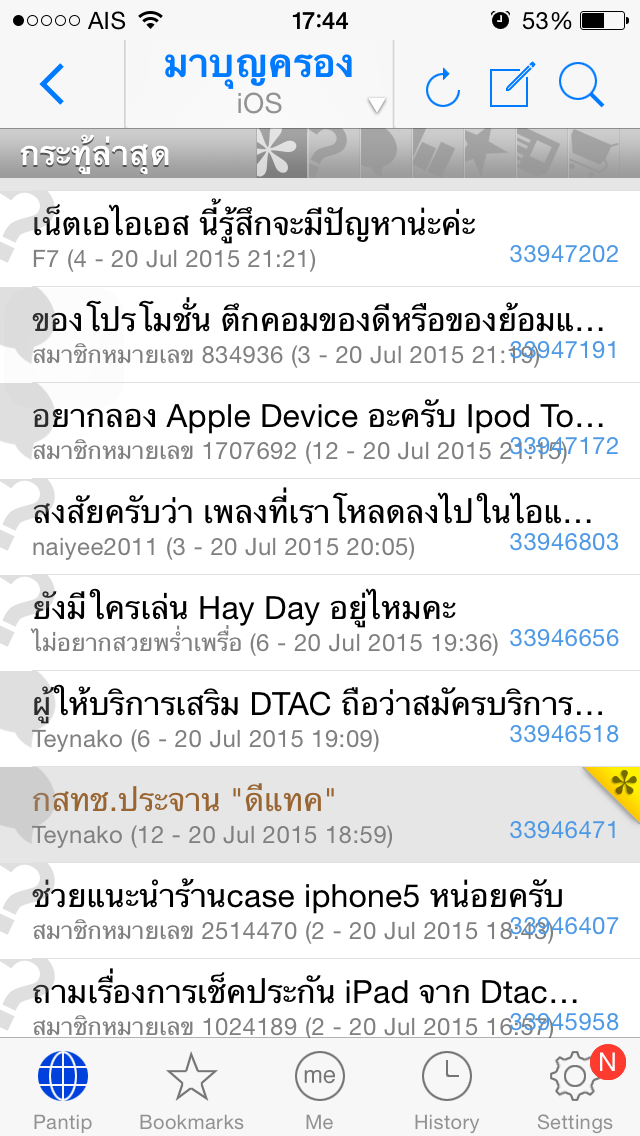
Task: Open the โปรโมชั่น ตึกคอม topic
Action: (320, 335)
